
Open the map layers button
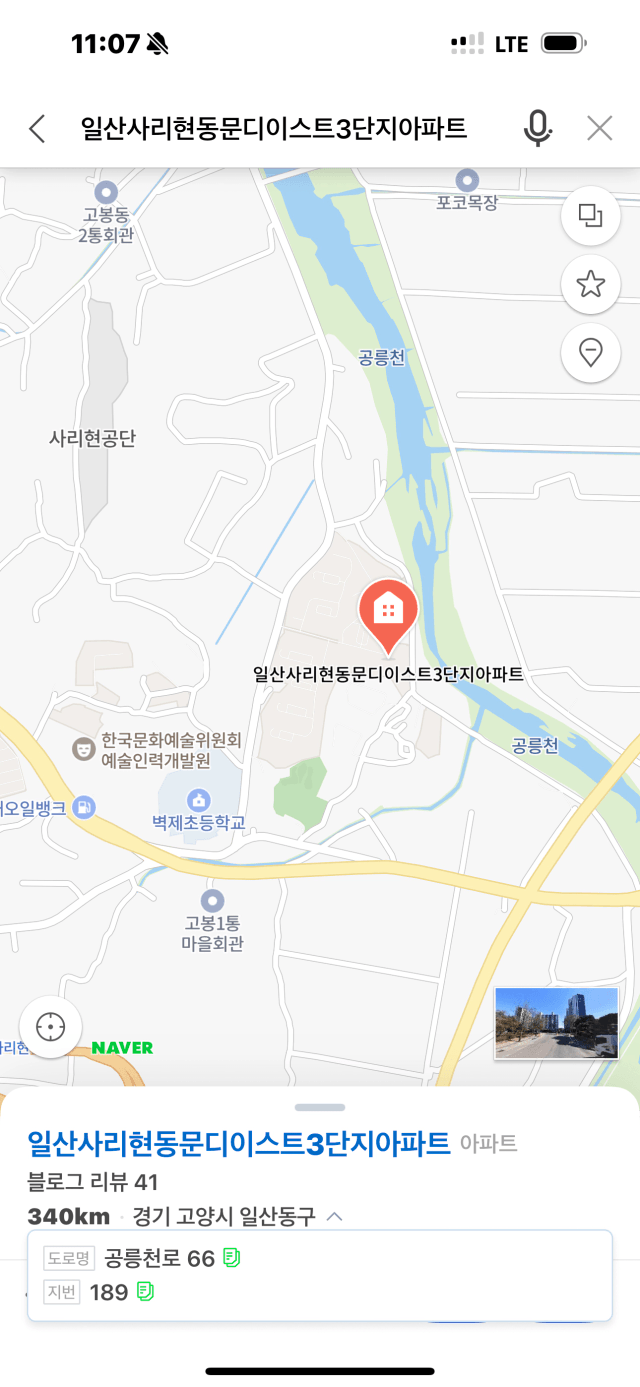[x=591, y=215]
